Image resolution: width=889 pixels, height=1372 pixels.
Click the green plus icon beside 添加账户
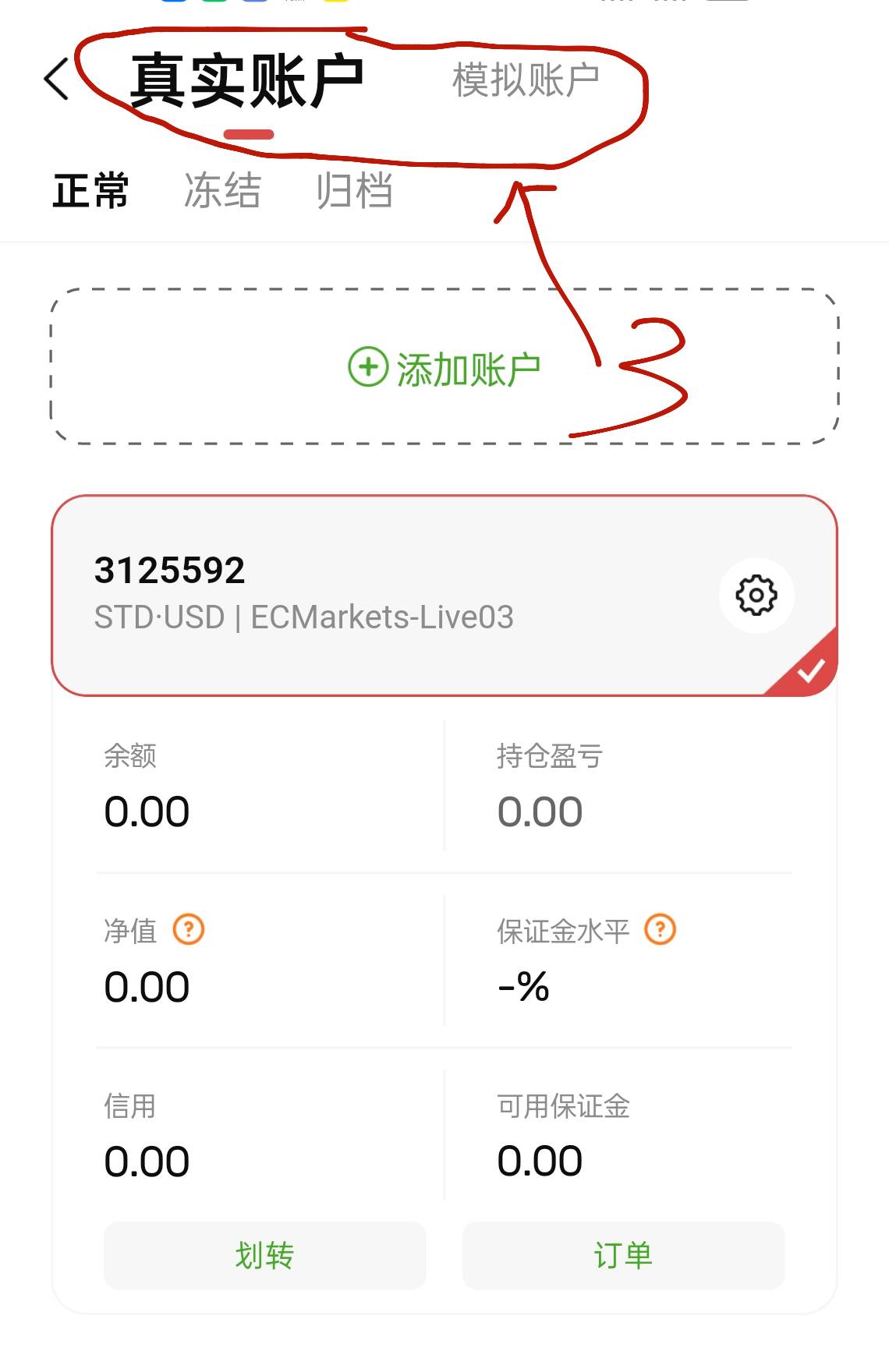tap(367, 368)
